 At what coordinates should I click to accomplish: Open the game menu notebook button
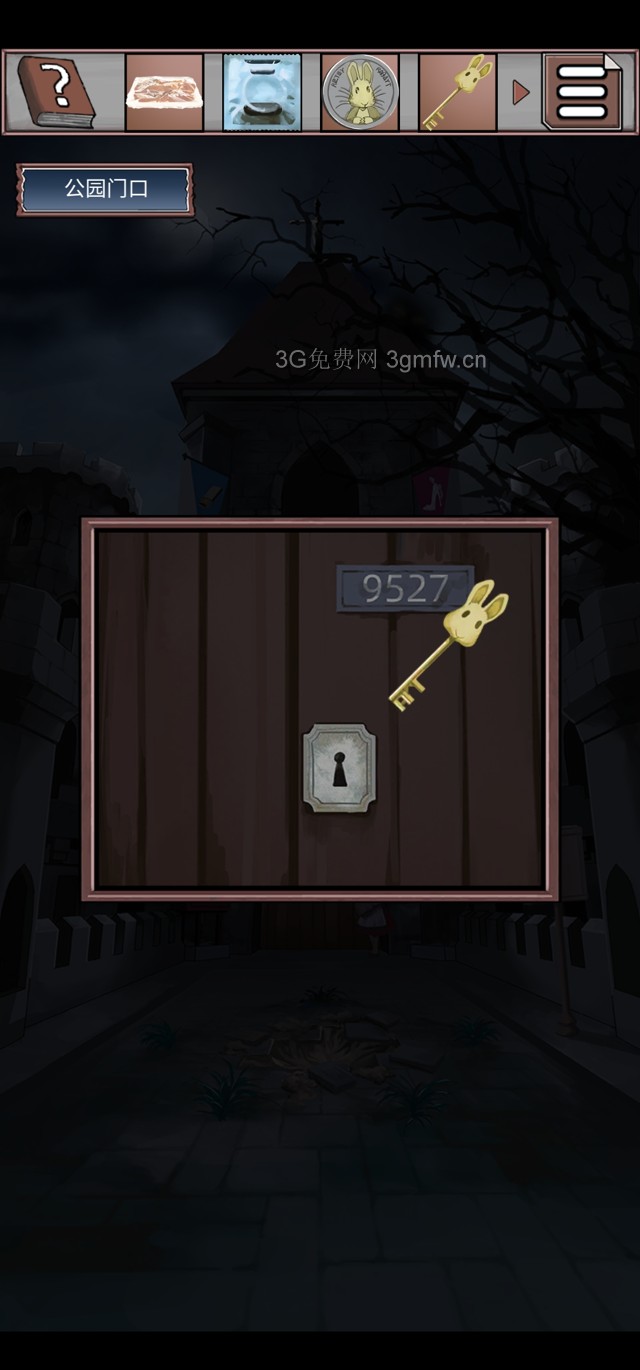coord(581,92)
